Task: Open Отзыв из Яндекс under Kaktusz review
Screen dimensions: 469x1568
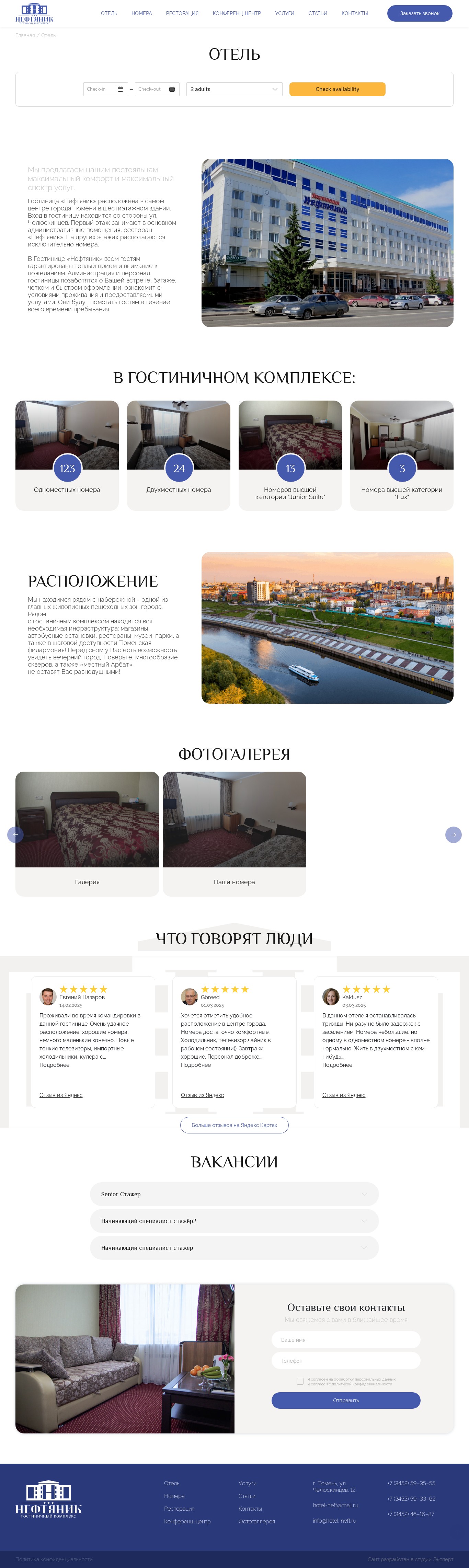Action: point(344,1095)
